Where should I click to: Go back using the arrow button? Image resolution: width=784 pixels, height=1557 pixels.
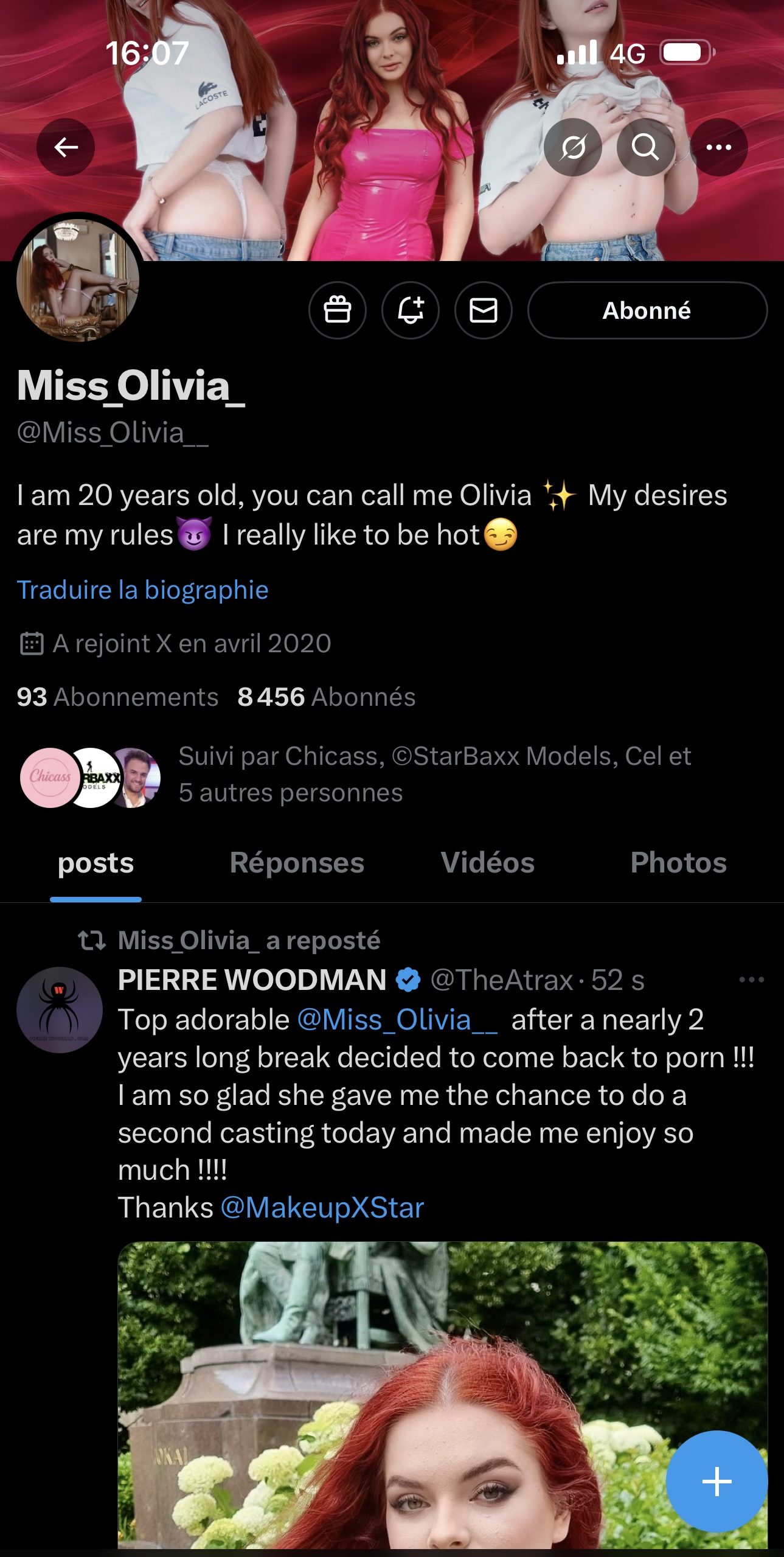[x=66, y=147]
